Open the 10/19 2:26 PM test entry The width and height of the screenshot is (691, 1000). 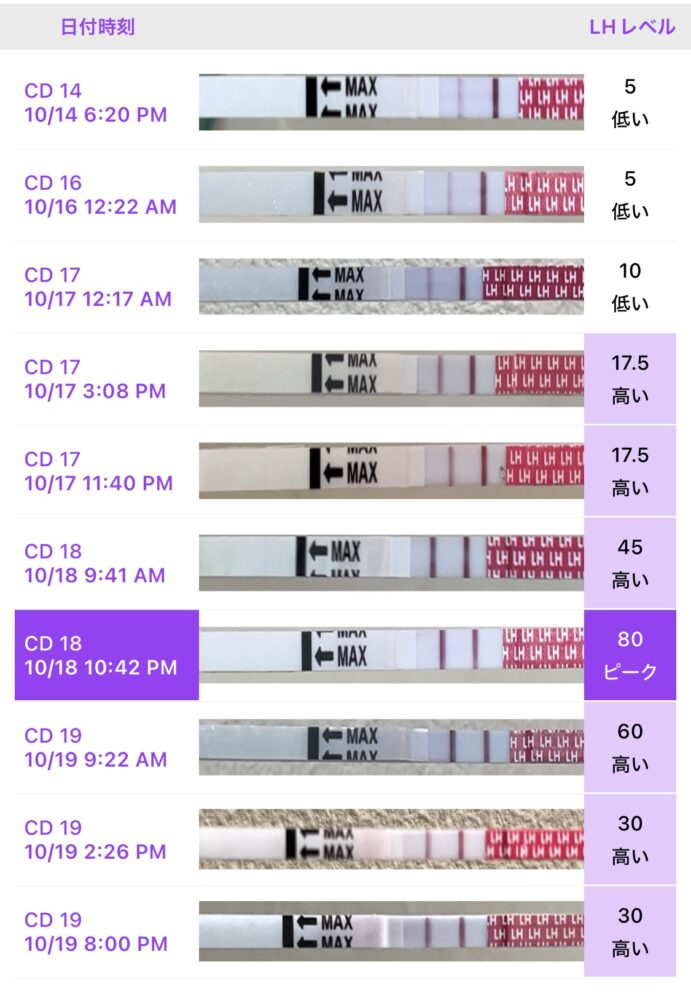pyautogui.click(x=95, y=839)
